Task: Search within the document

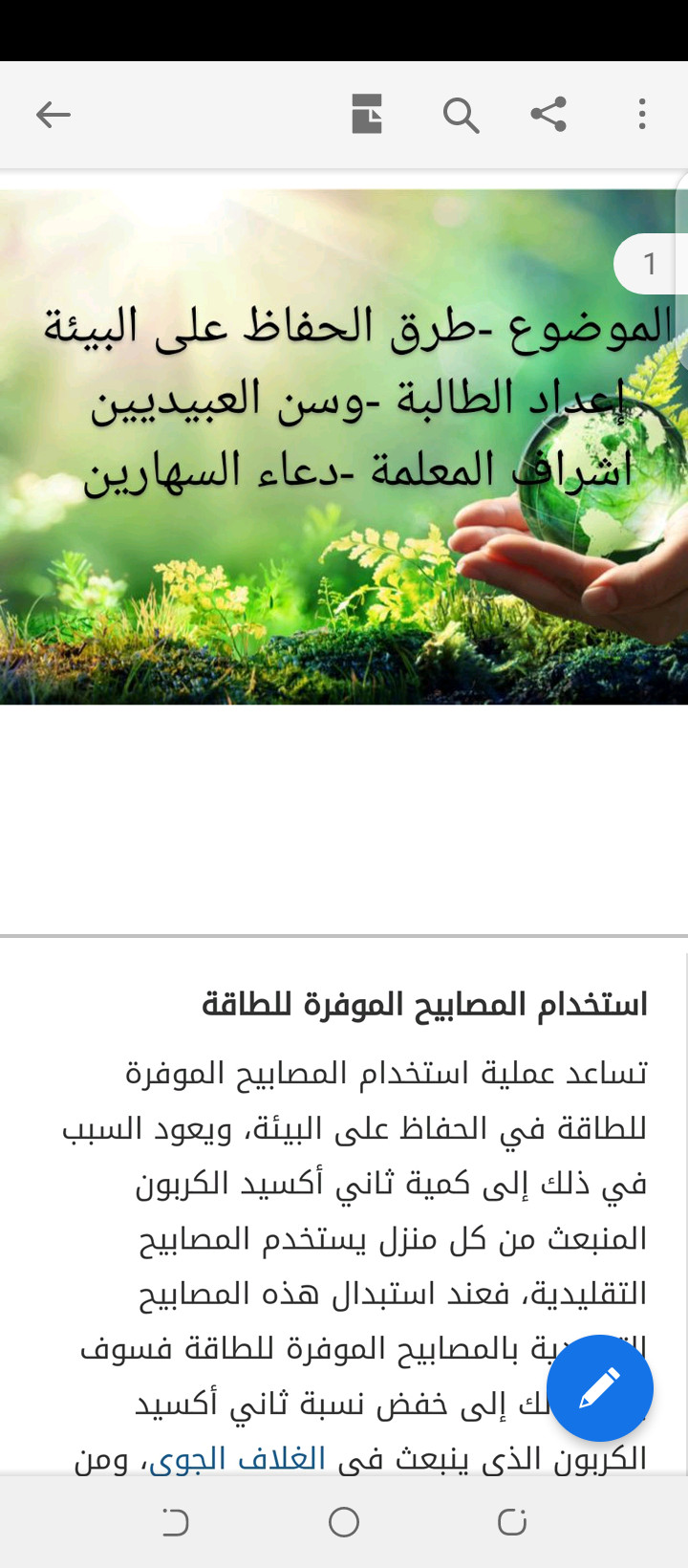Action: (x=461, y=115)
